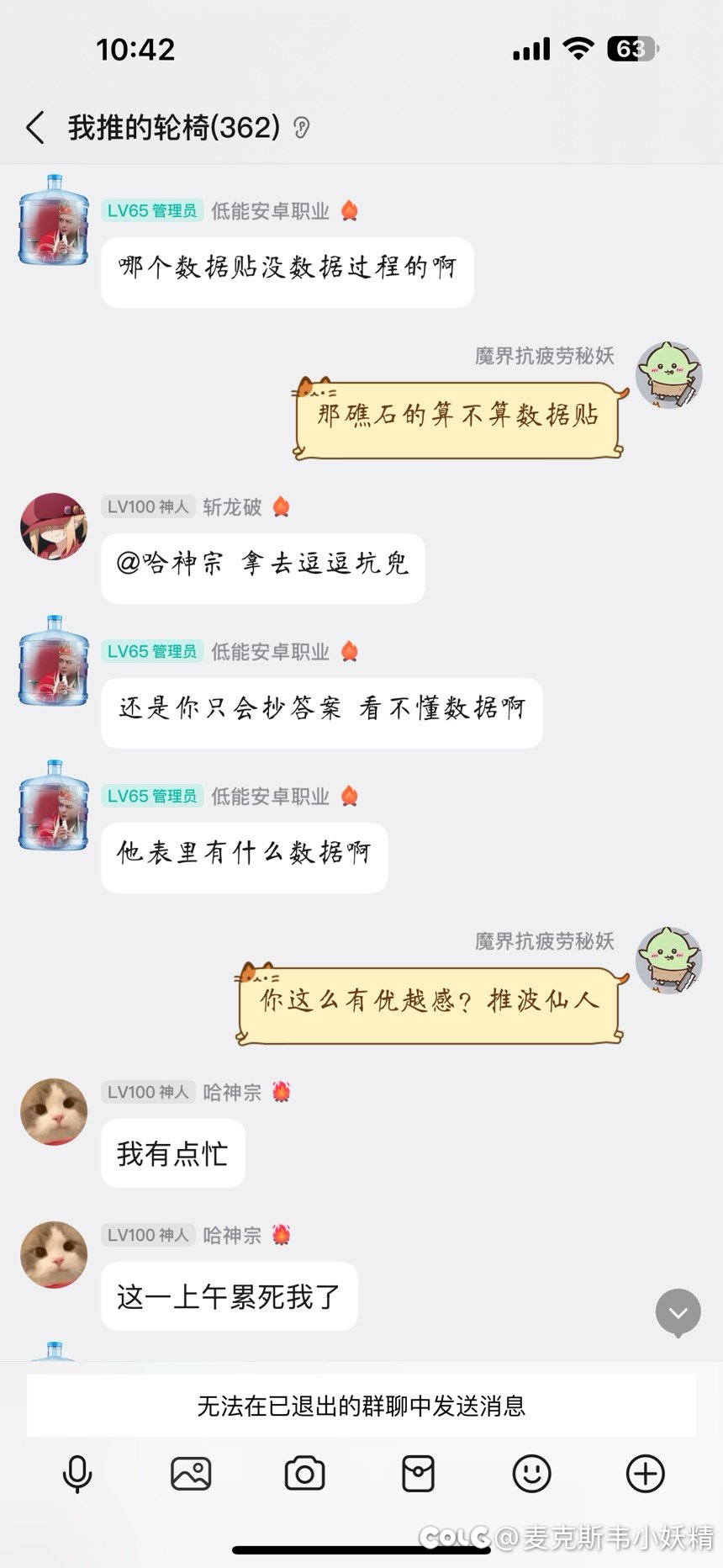Tap the notice 无法在已退出的群聊中发送消息
The image size is (723, 1568).
pyautogui.click(x=361, y=1404)
